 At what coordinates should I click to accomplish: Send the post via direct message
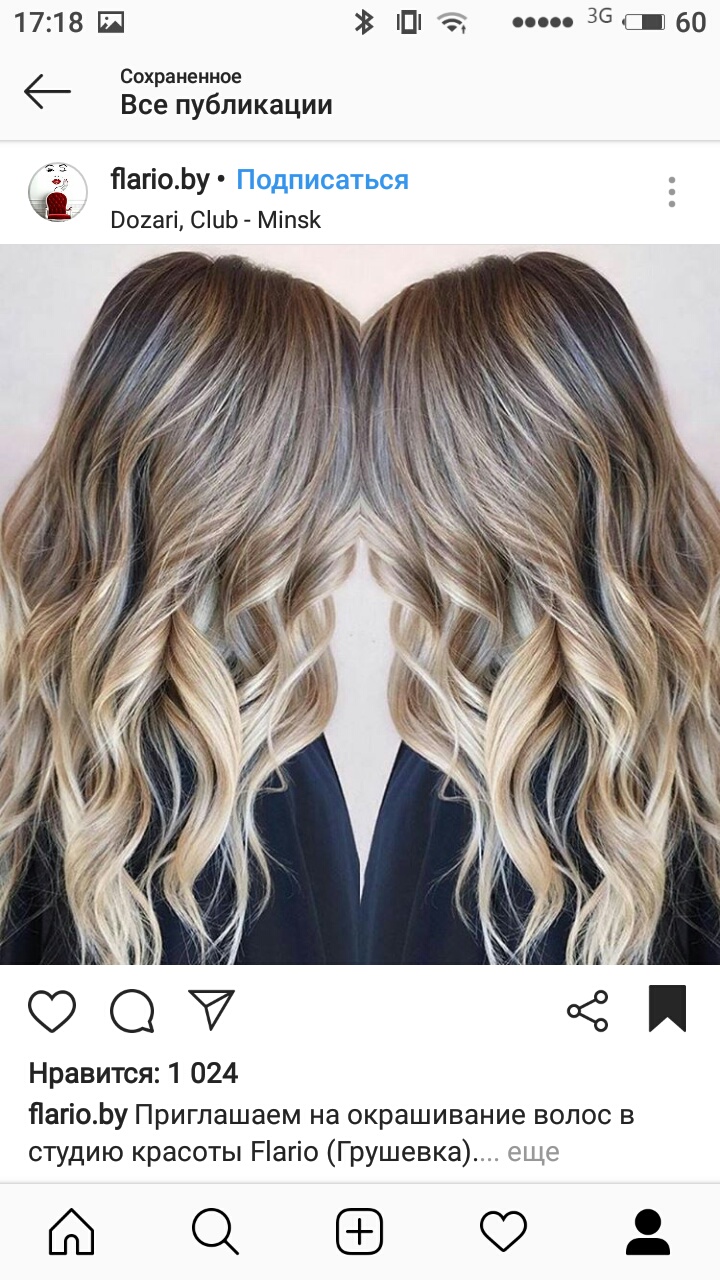211,1010
